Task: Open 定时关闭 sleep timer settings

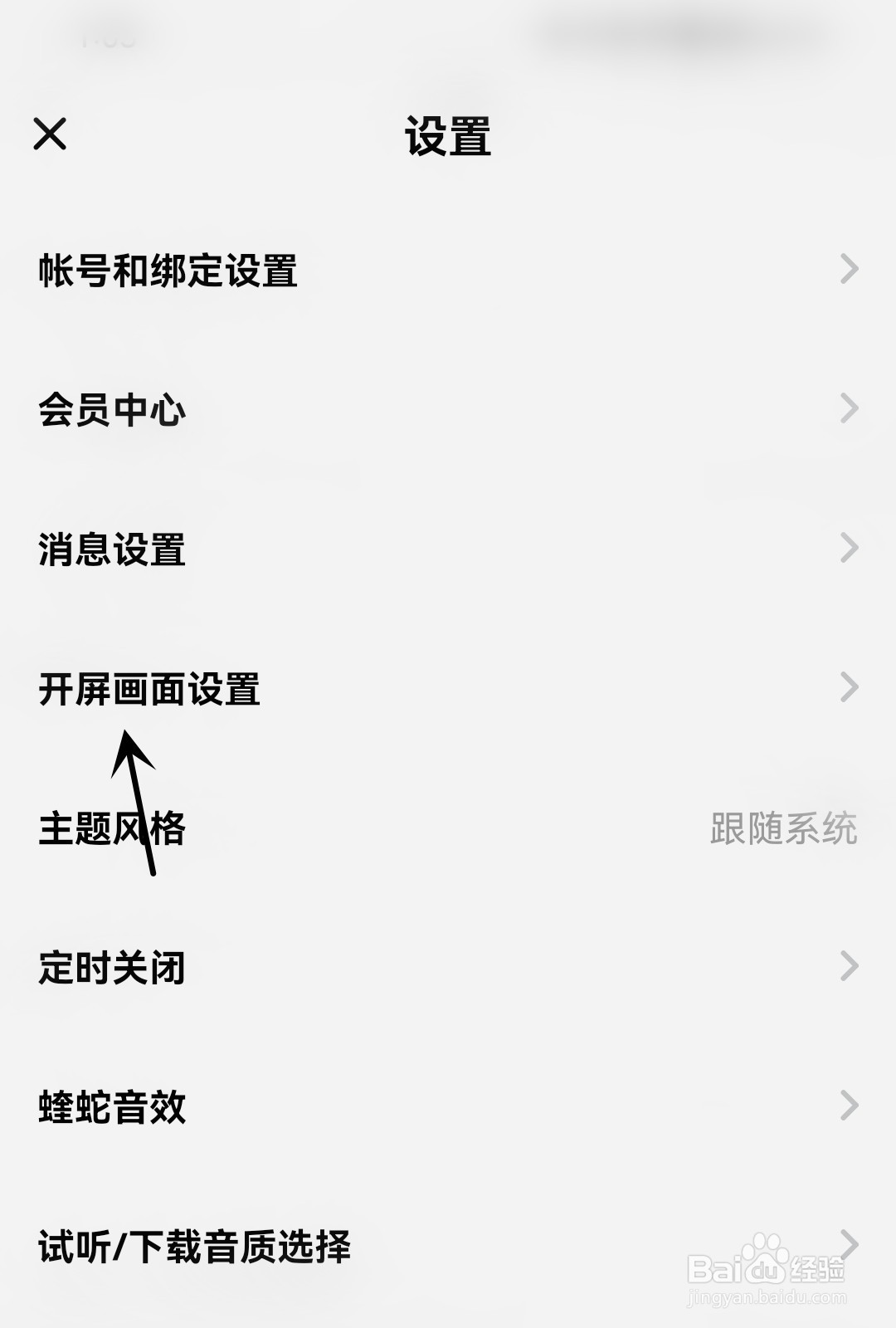Action: [x=112, y=965]
